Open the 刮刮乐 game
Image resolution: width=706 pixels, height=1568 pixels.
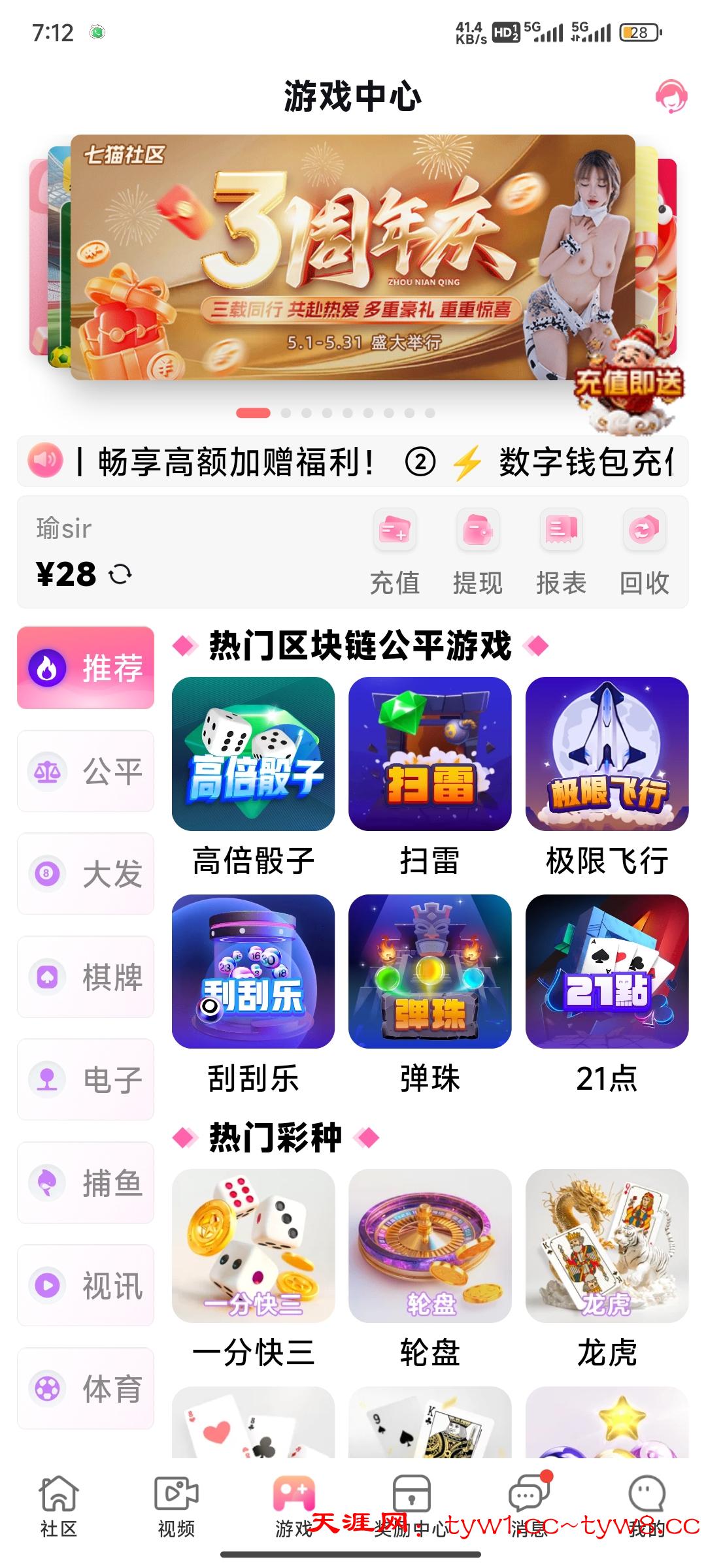[253, 972]
